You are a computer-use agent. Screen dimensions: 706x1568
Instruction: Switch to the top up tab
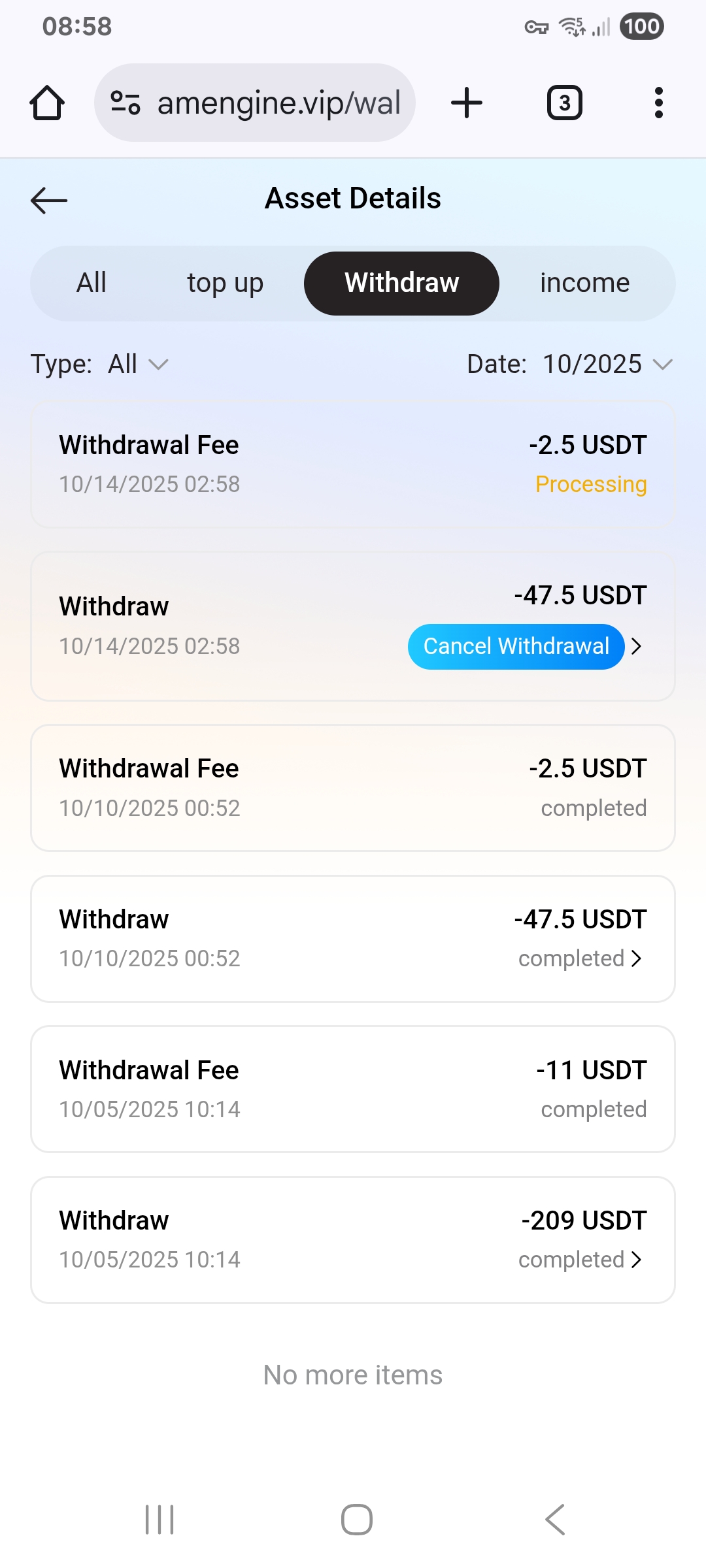click(225, 284)
